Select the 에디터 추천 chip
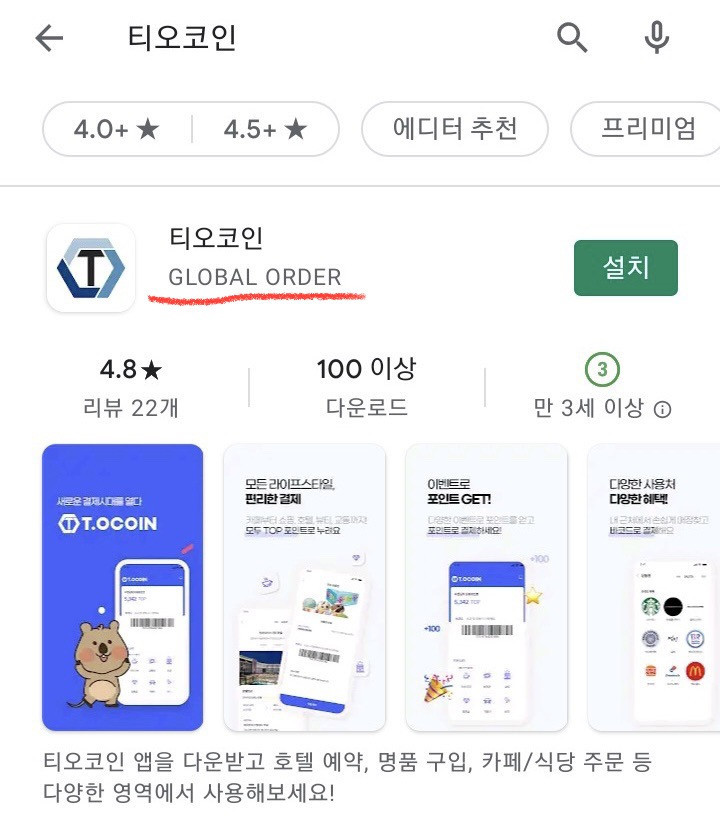 [x=455, y=130]
